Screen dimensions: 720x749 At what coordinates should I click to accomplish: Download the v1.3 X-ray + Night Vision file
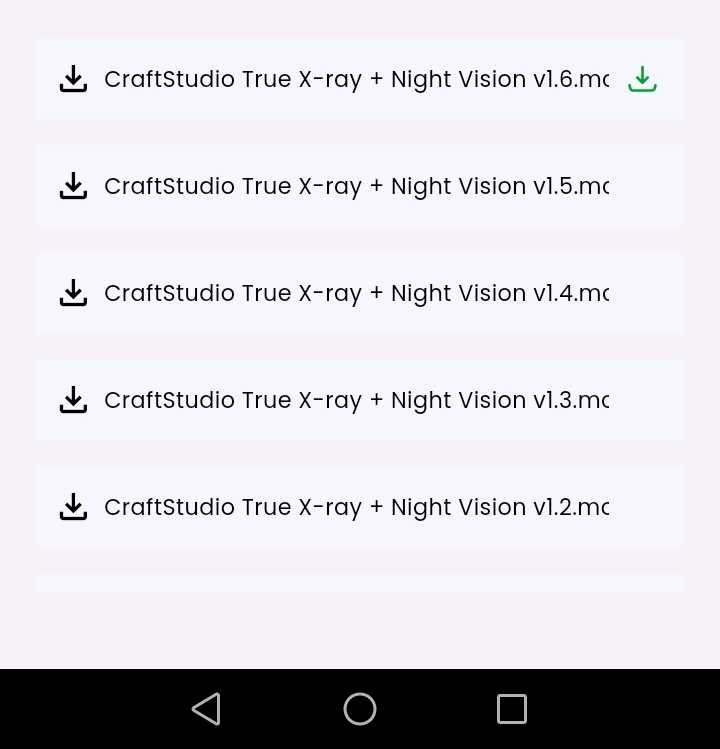pyautogui.click(x=73, y=400)
